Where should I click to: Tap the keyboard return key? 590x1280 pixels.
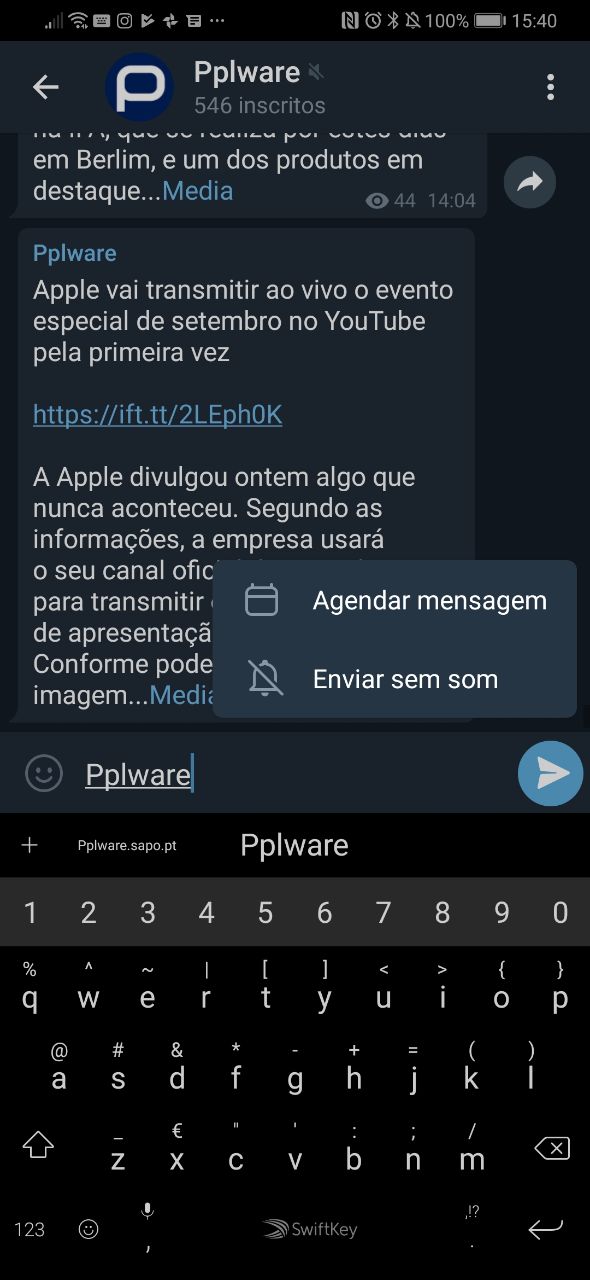click(x=546, y=1230)
